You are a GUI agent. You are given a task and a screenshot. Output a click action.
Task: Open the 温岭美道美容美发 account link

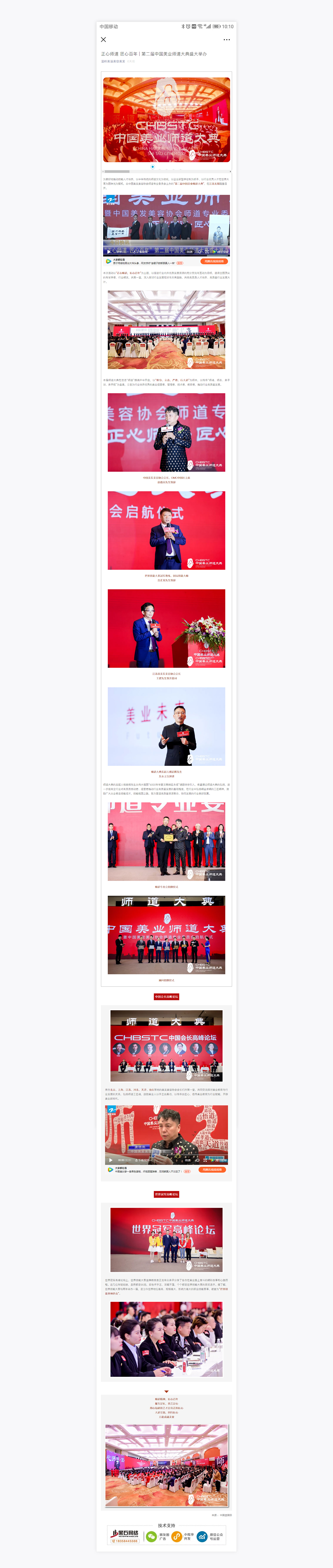click(113, 61)
